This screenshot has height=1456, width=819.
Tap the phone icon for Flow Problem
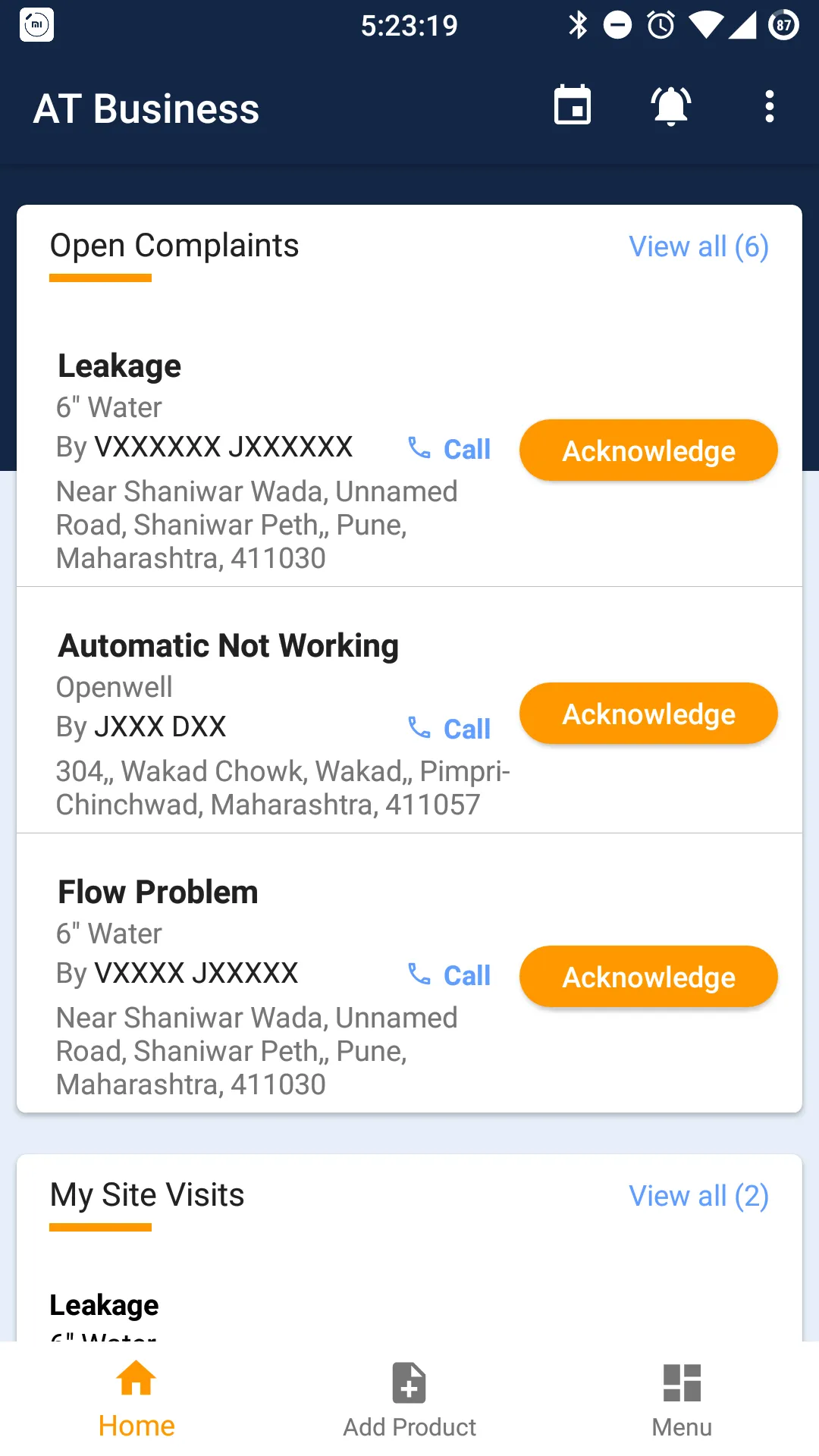(x=419, y=975)
